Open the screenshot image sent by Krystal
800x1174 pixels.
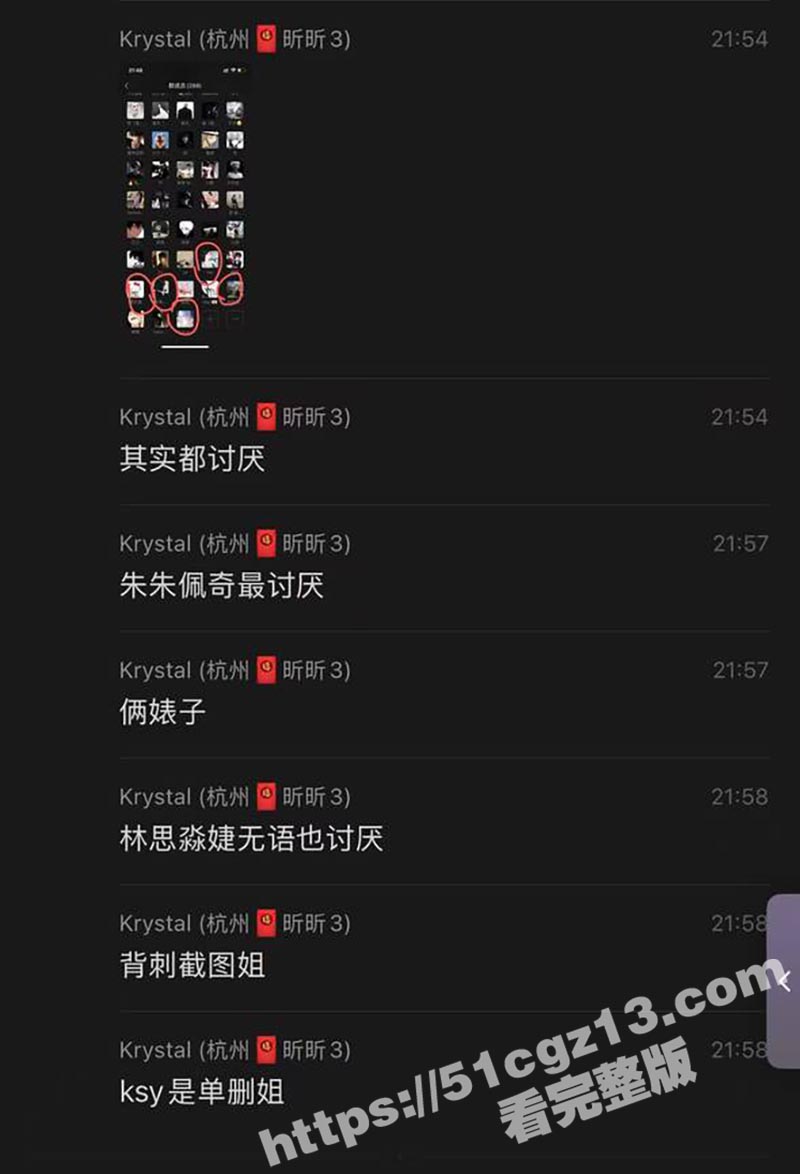(x=185, y=205)
